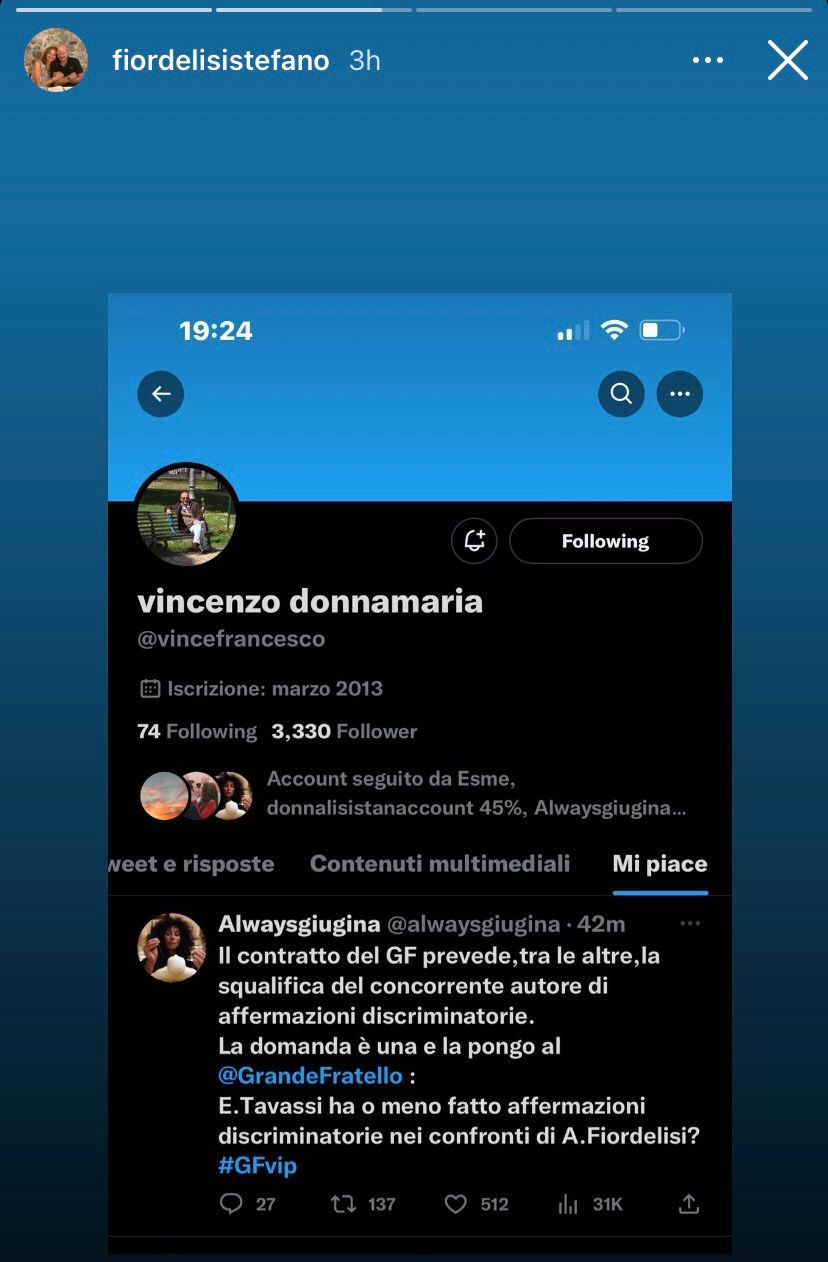The width and height of the screenshot is (828, 1262).
Task: Open the fiordelisistefano profile from the username
Action: [220, 61]
